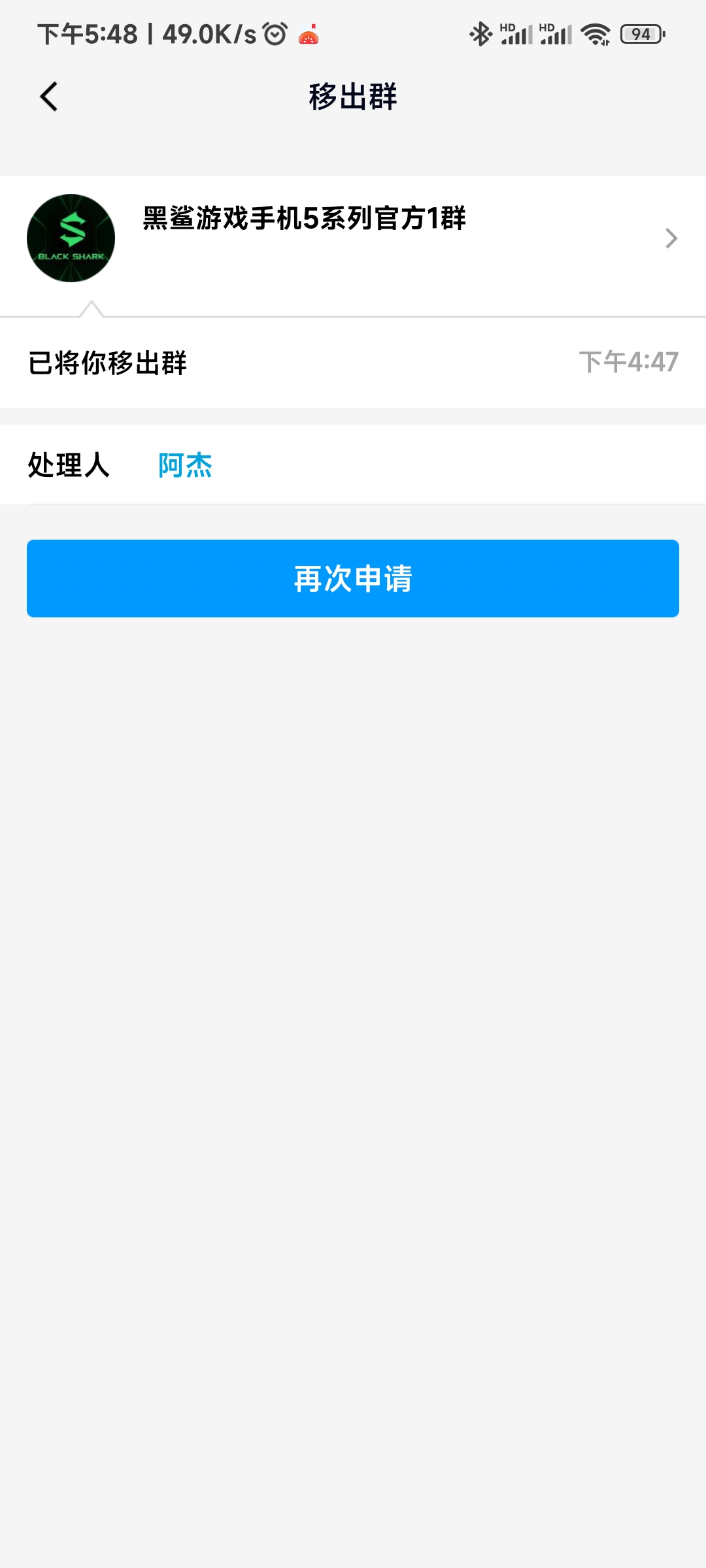The height and width of the screenshot is (1568, 706).
Task: Open the 黑鲨游戏手机5系列官方1群 group row
Action: pos(353,239)
